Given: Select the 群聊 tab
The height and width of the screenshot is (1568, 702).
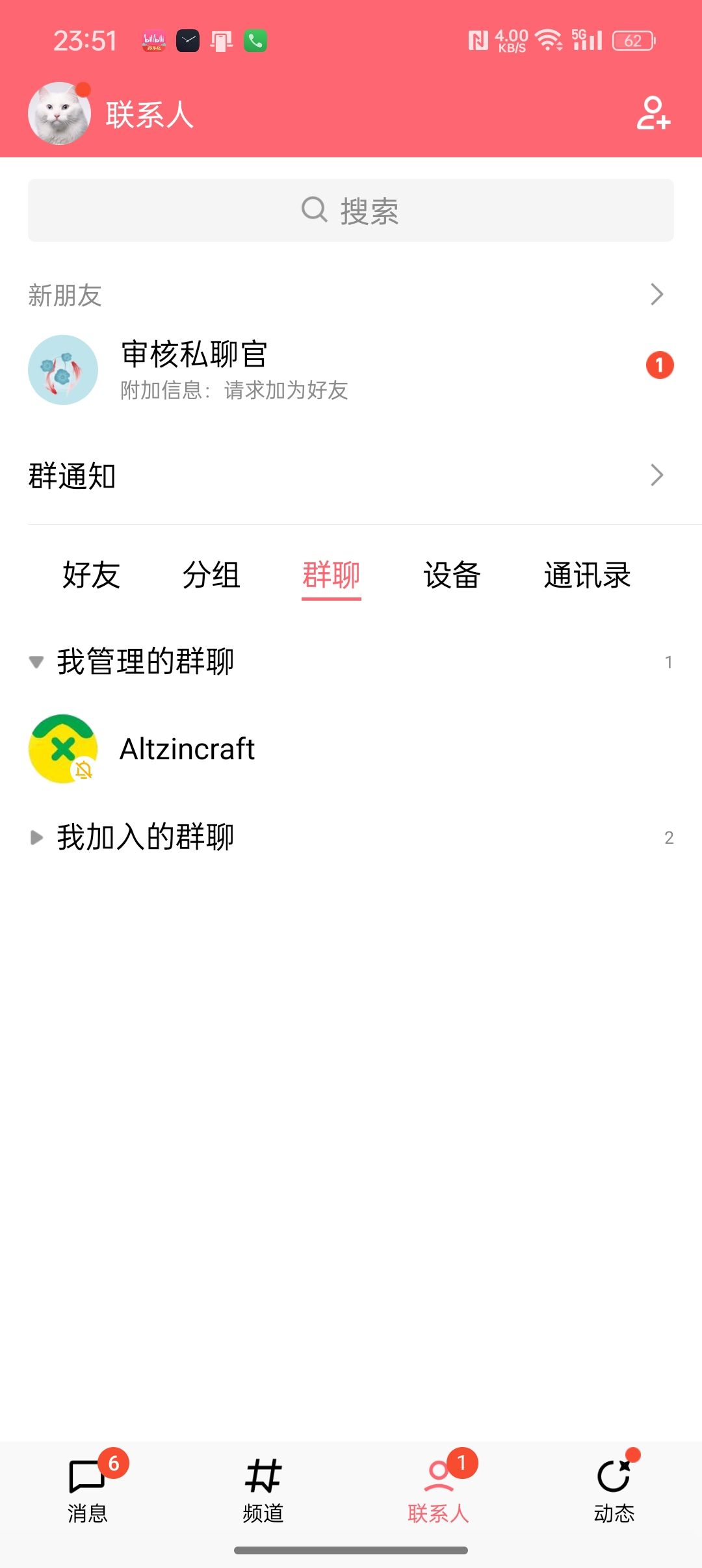Looking at the screenshot, I should [331, 575].
